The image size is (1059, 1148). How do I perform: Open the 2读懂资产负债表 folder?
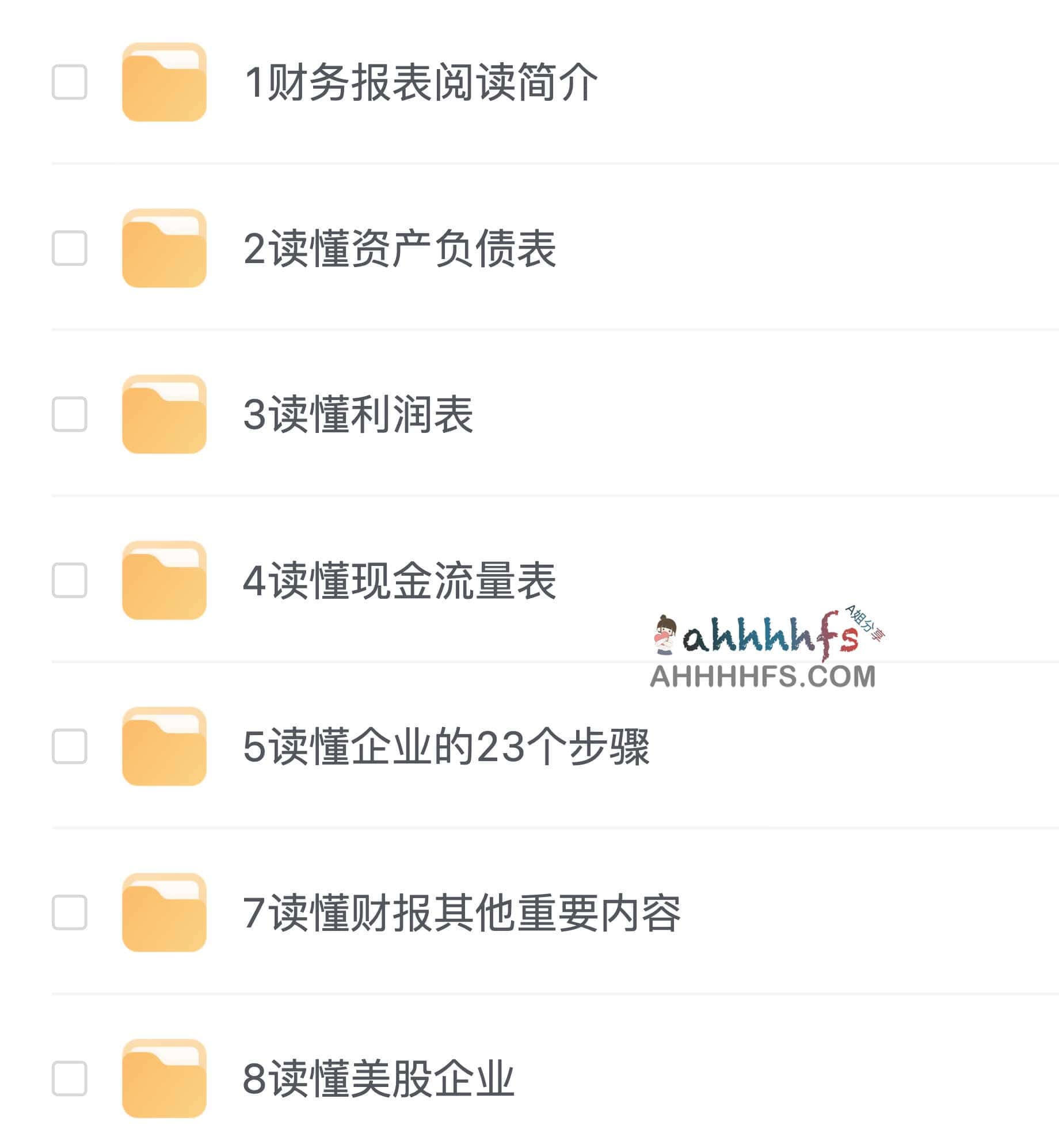pos(399,248)
